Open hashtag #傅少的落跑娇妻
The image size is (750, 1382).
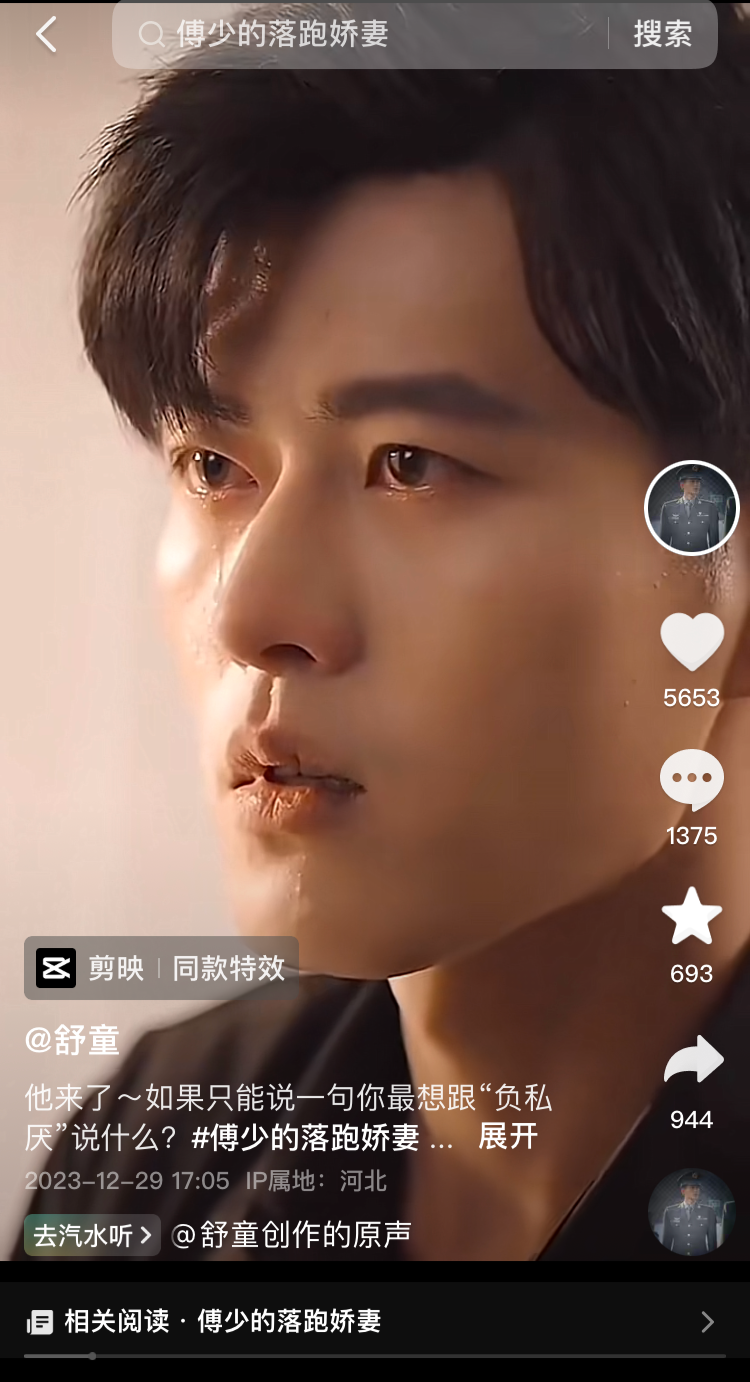click(x=306, y=1136)
